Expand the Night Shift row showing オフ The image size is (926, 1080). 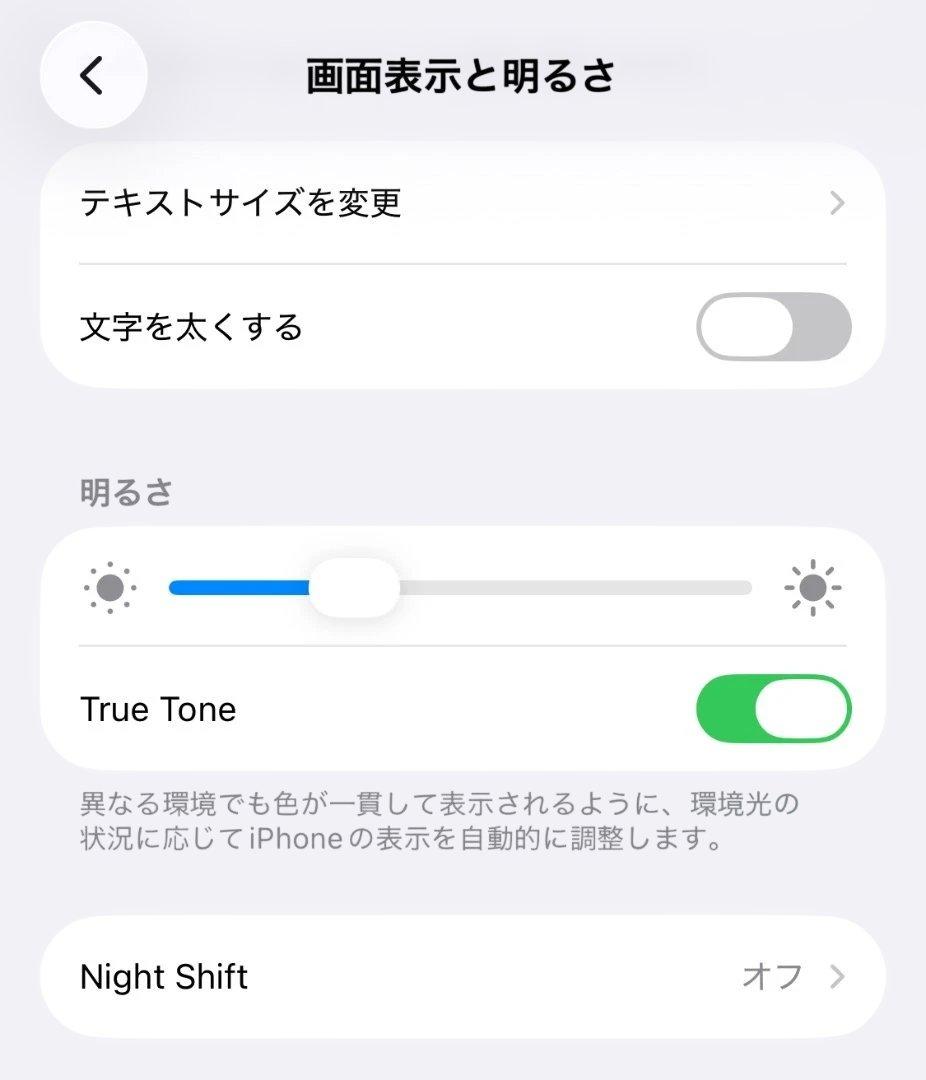click(463, 977)
